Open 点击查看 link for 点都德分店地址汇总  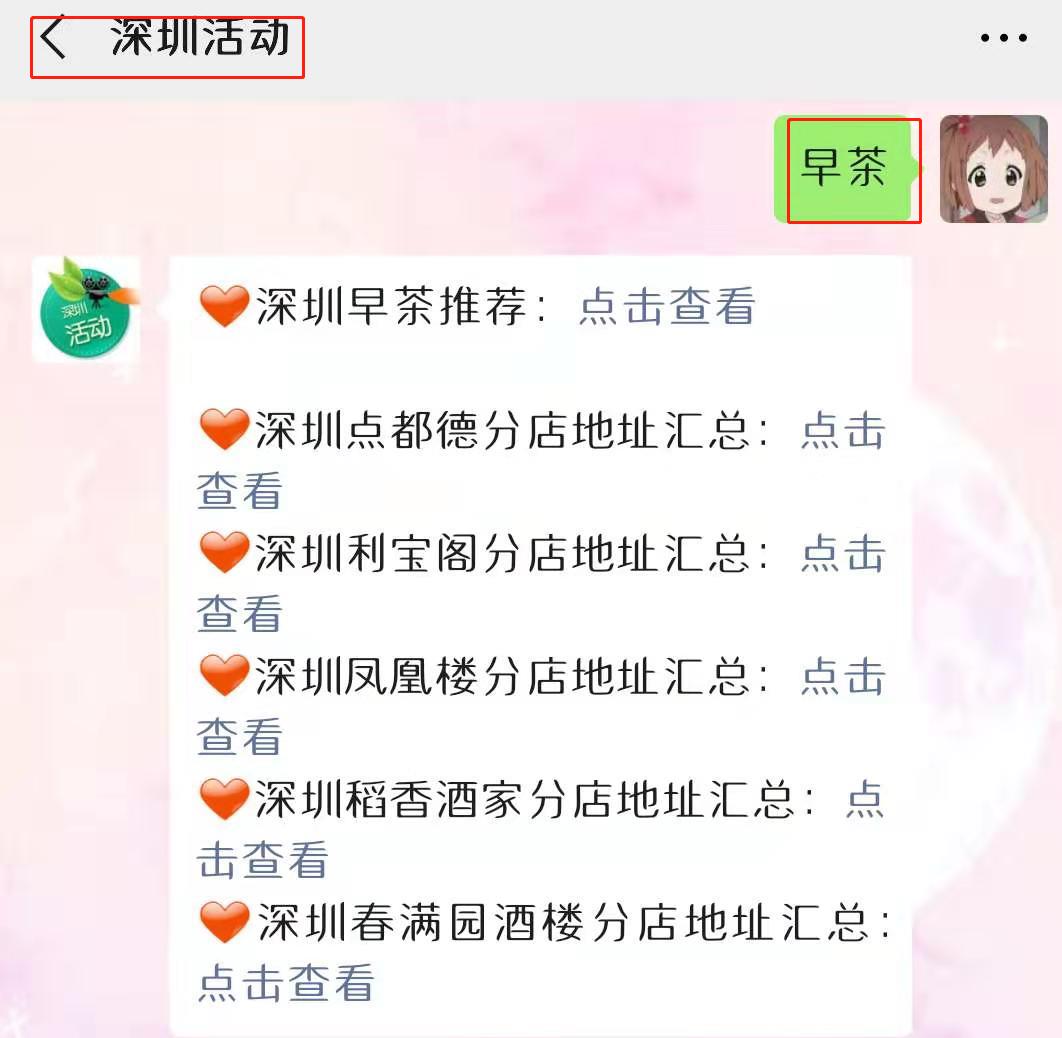[x=842, y=432]
